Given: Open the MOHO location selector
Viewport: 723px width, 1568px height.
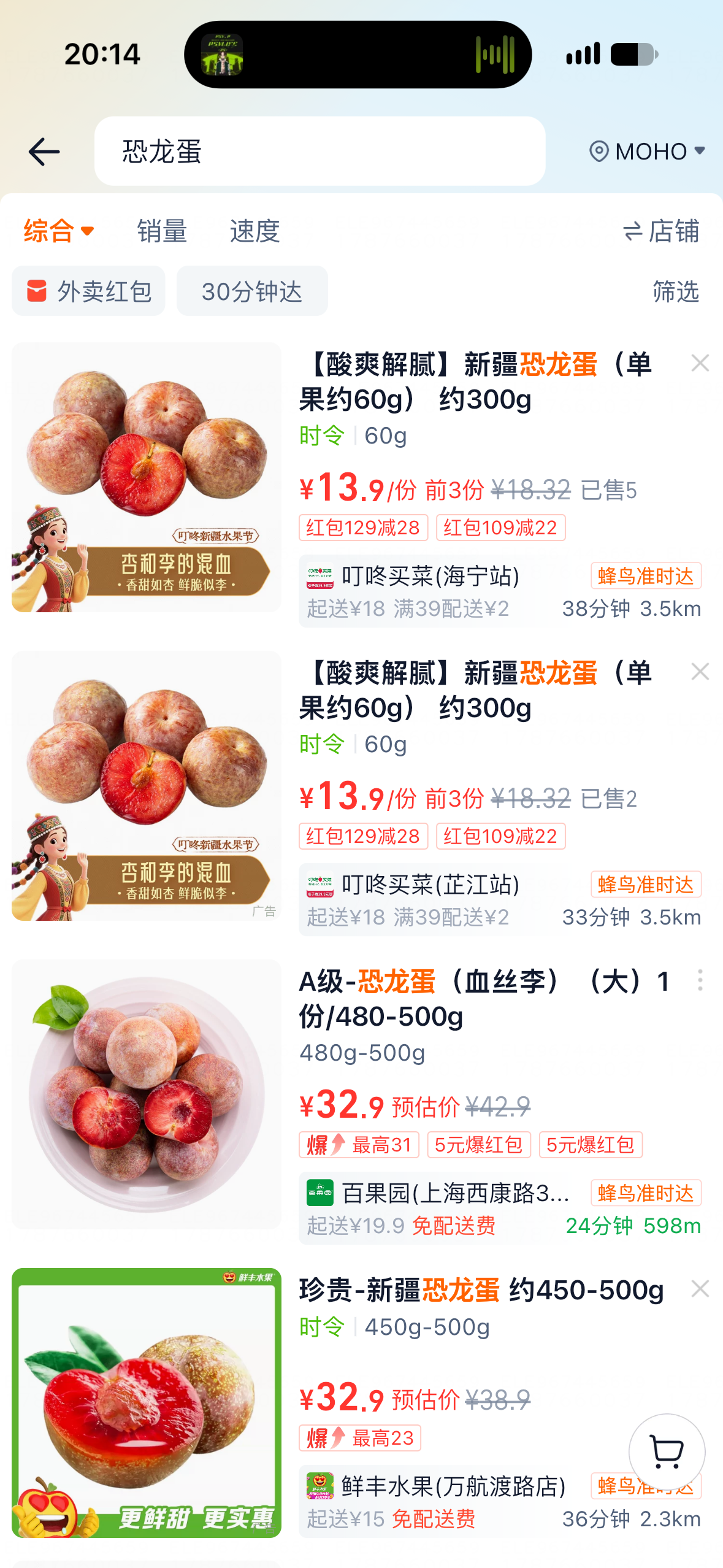Looking at the screenshot, I should click(647, 151).
